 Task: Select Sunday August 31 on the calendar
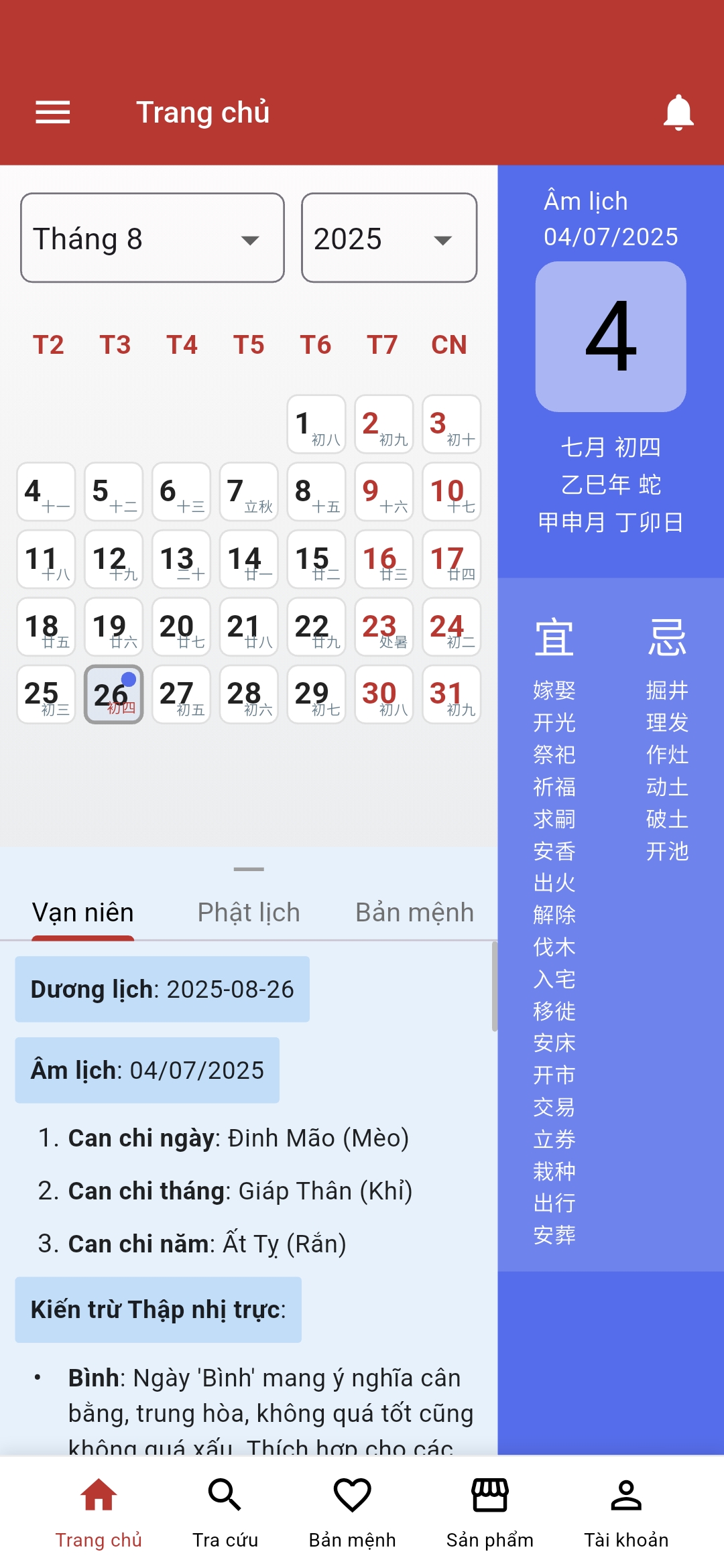(451, 695)
